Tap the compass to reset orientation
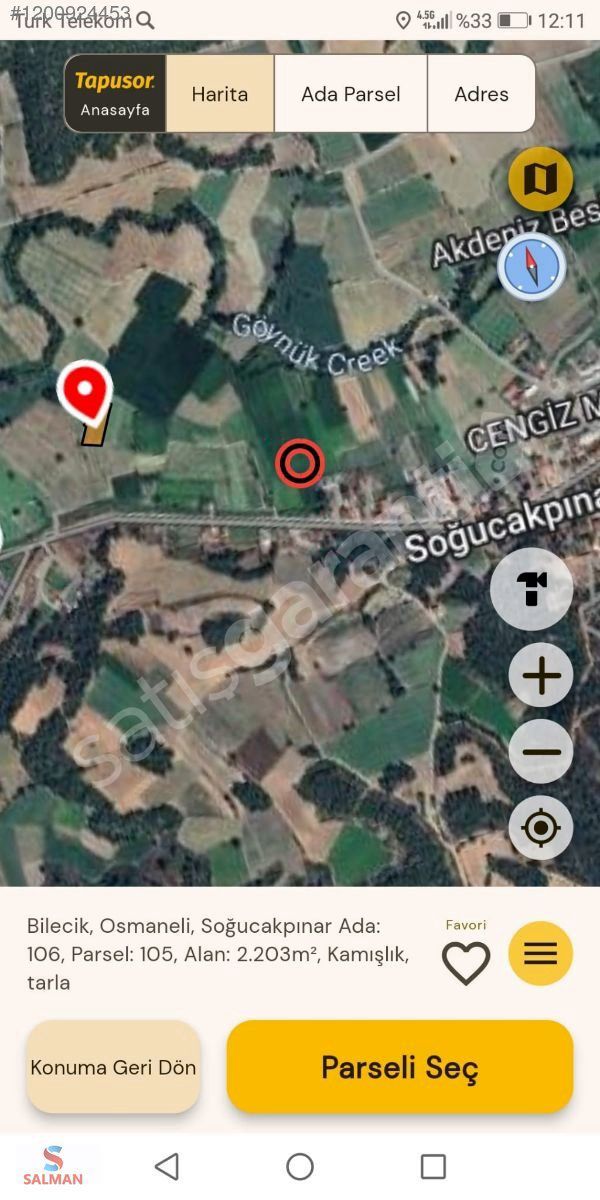The height and width of the screenshot is (1200, 600). pyautogui.click(x=532, y=266)
